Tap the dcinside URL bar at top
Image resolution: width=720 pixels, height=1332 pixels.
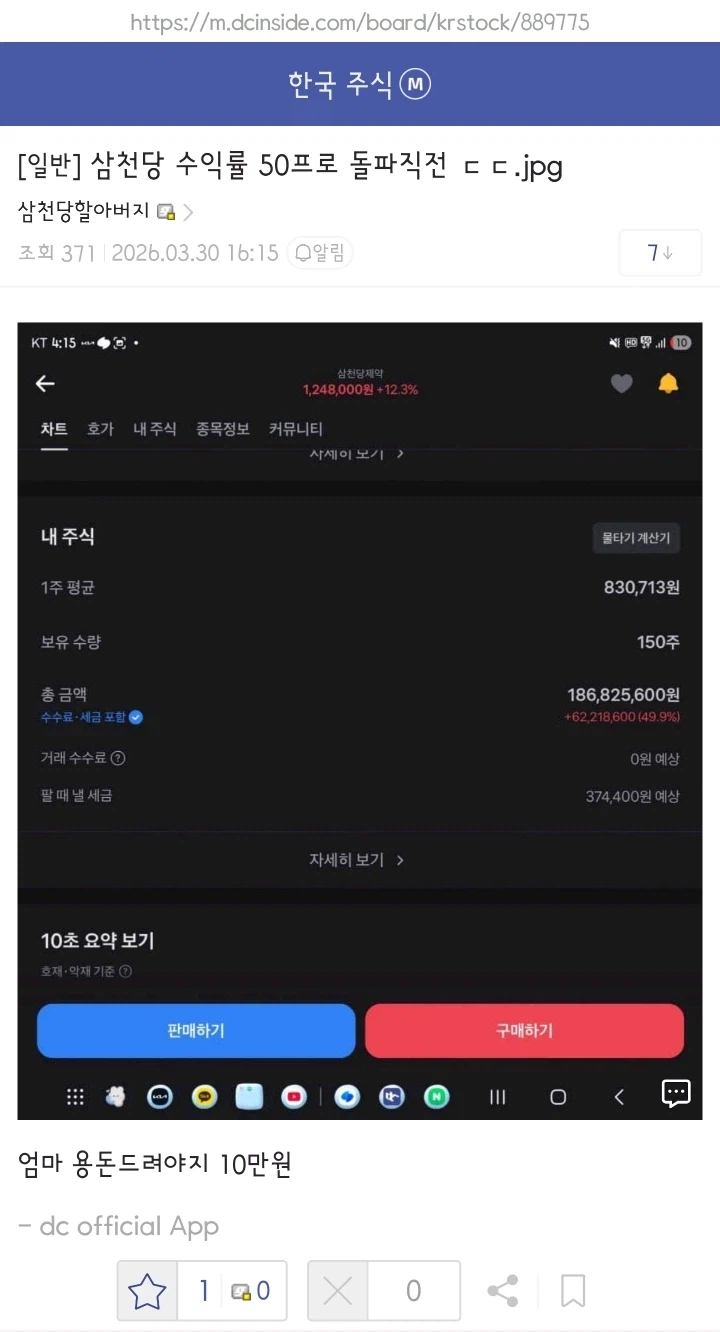tap(360, 22)
